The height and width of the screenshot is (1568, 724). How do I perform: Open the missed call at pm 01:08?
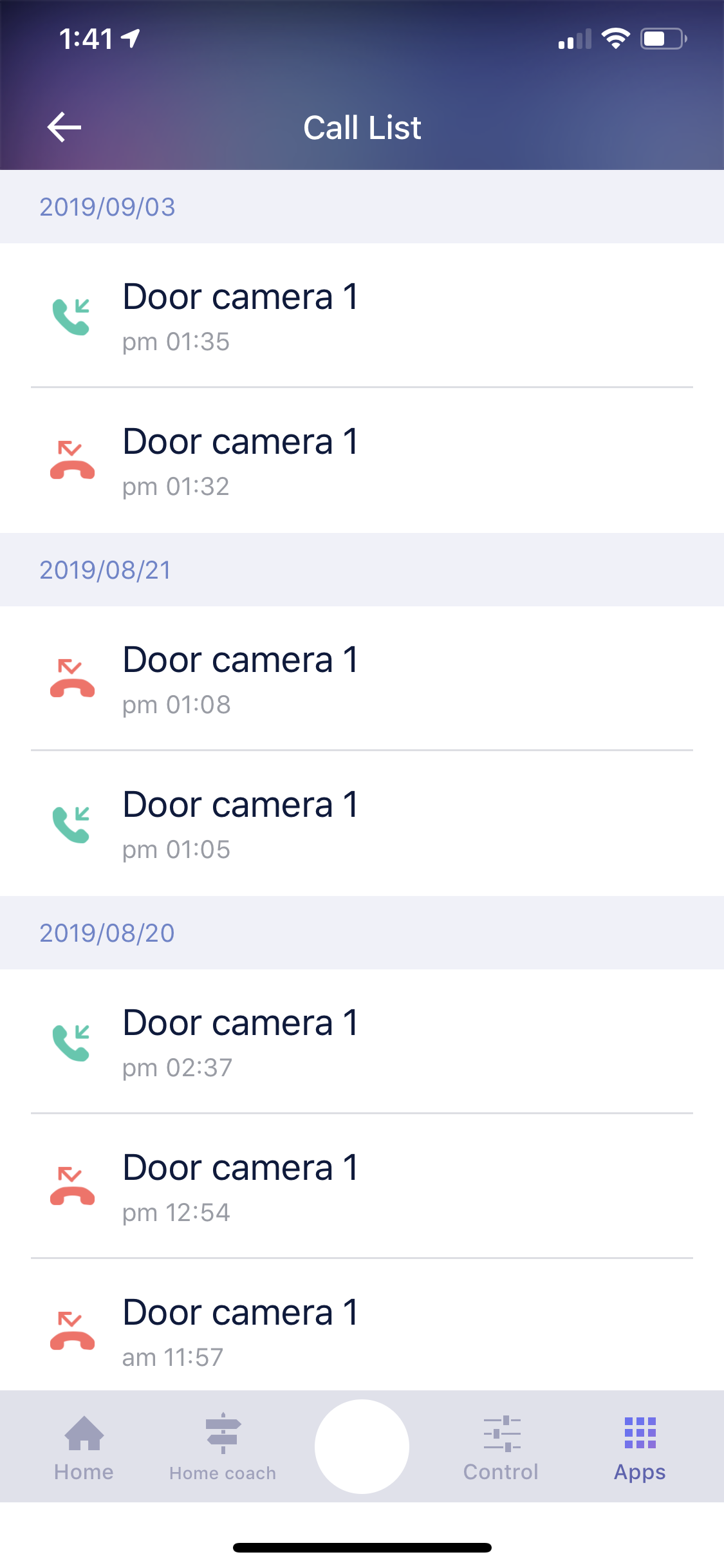tap(362, 678)
